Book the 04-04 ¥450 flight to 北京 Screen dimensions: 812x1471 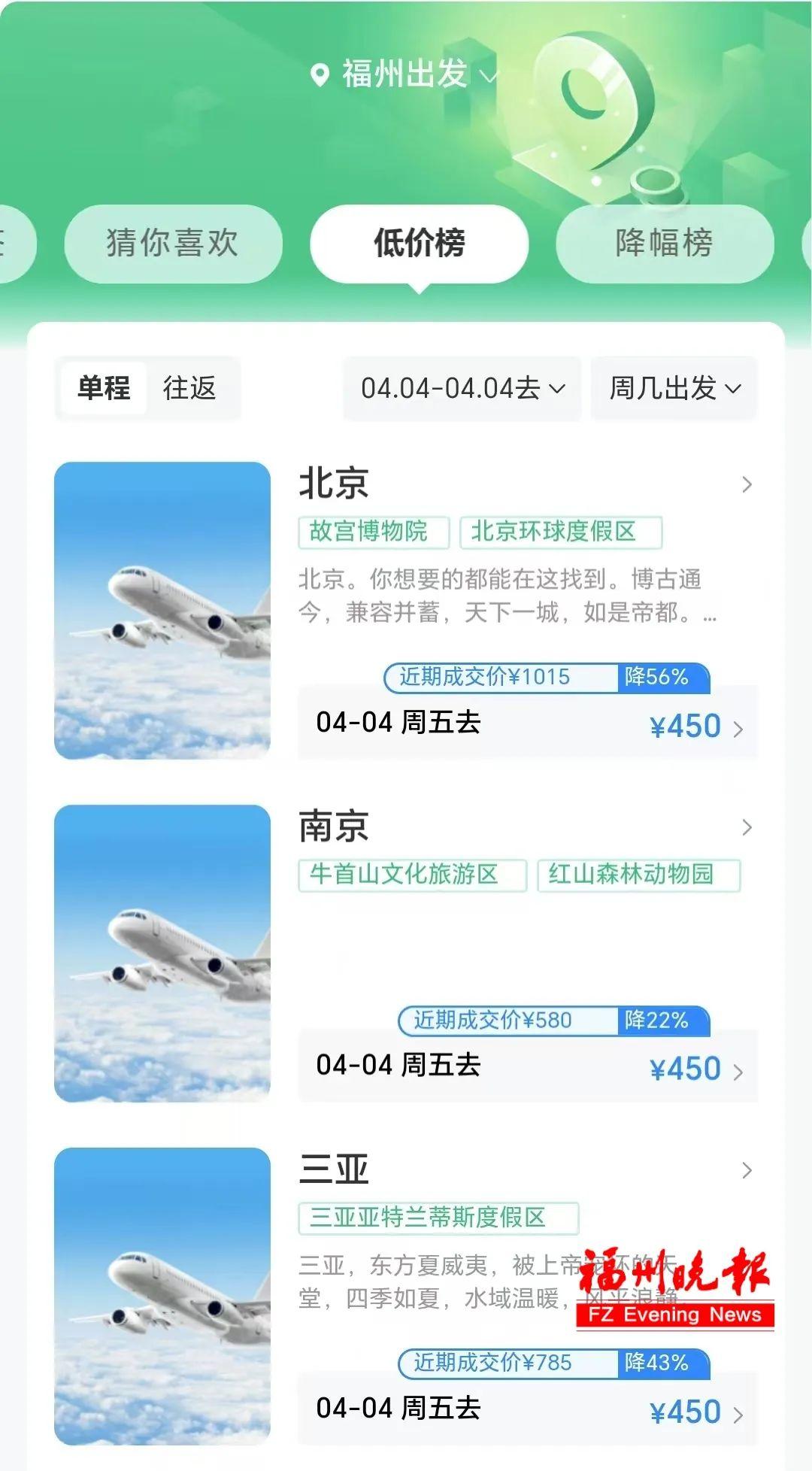(527, 723)
